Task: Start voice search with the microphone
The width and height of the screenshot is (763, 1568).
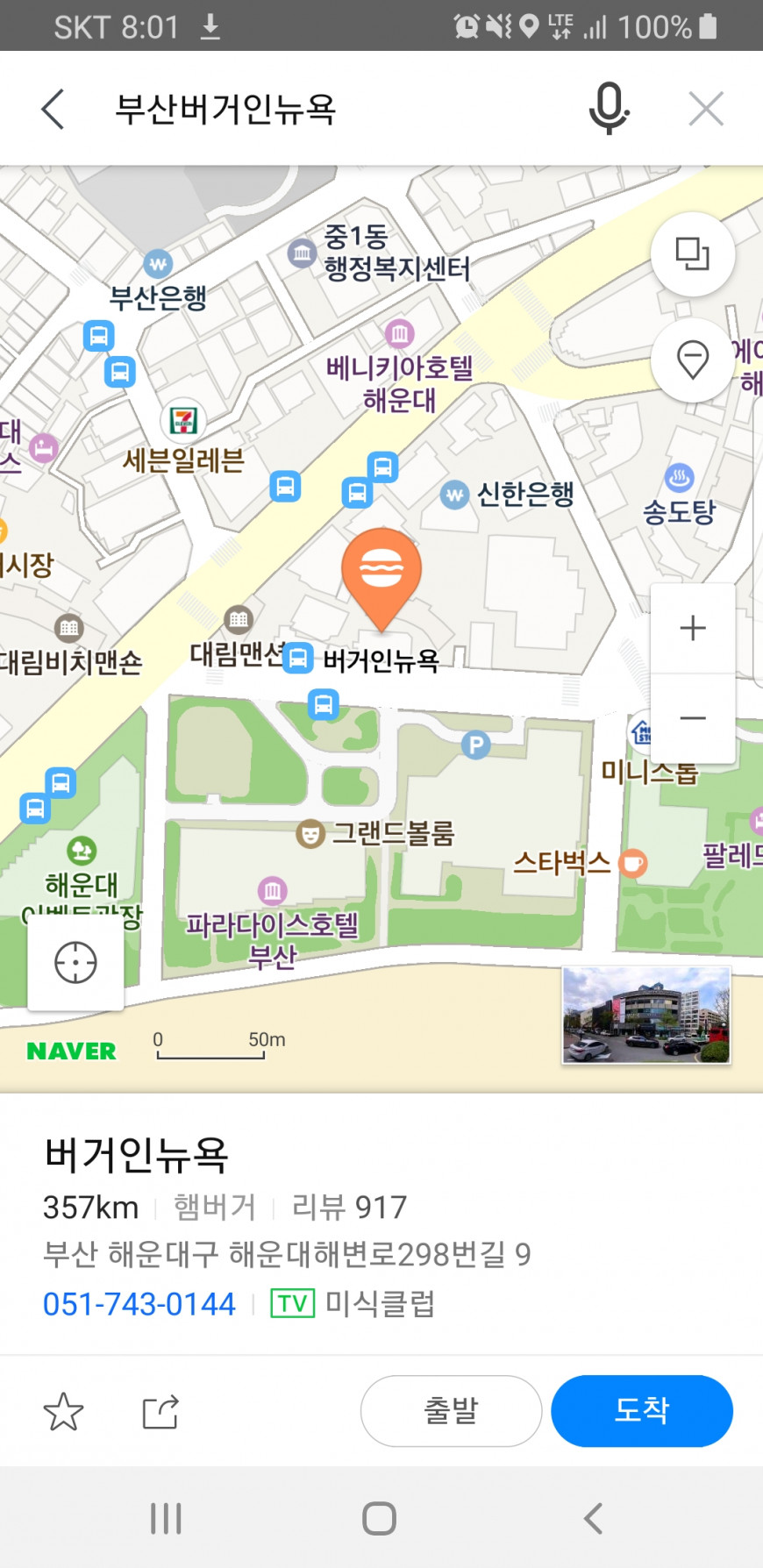Action: pos(609,110)
